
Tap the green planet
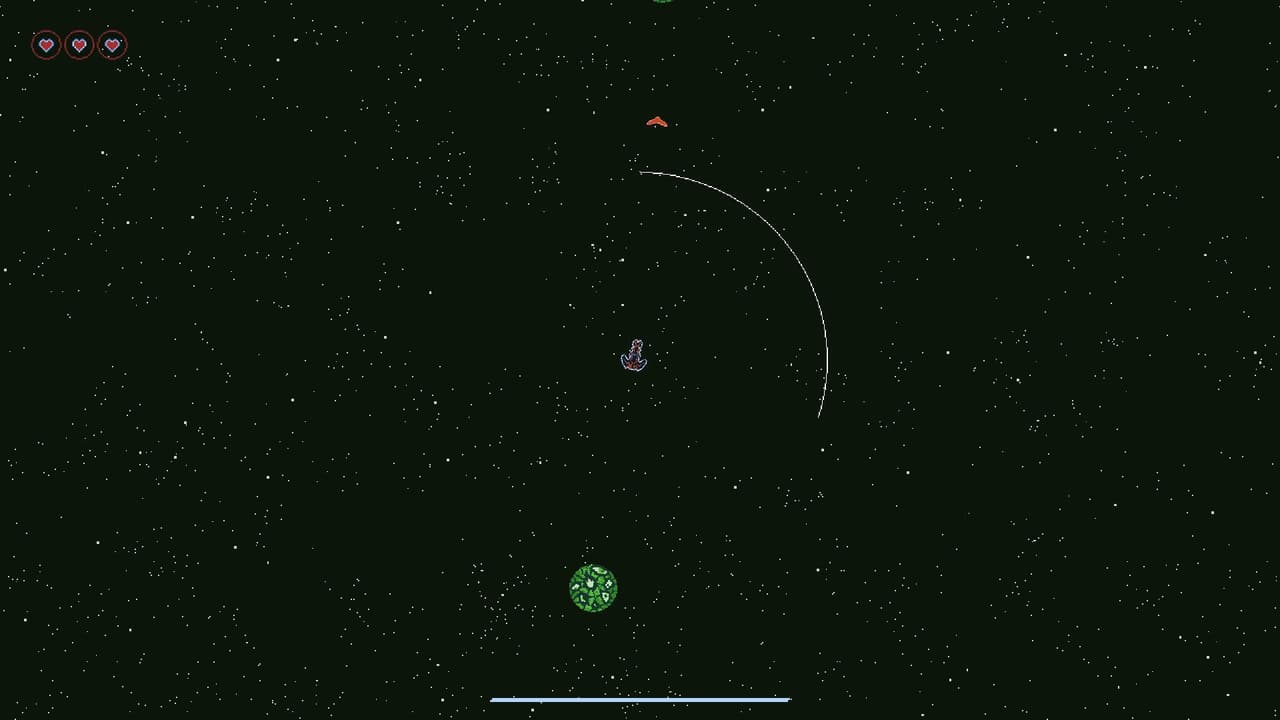pos(593,588)
